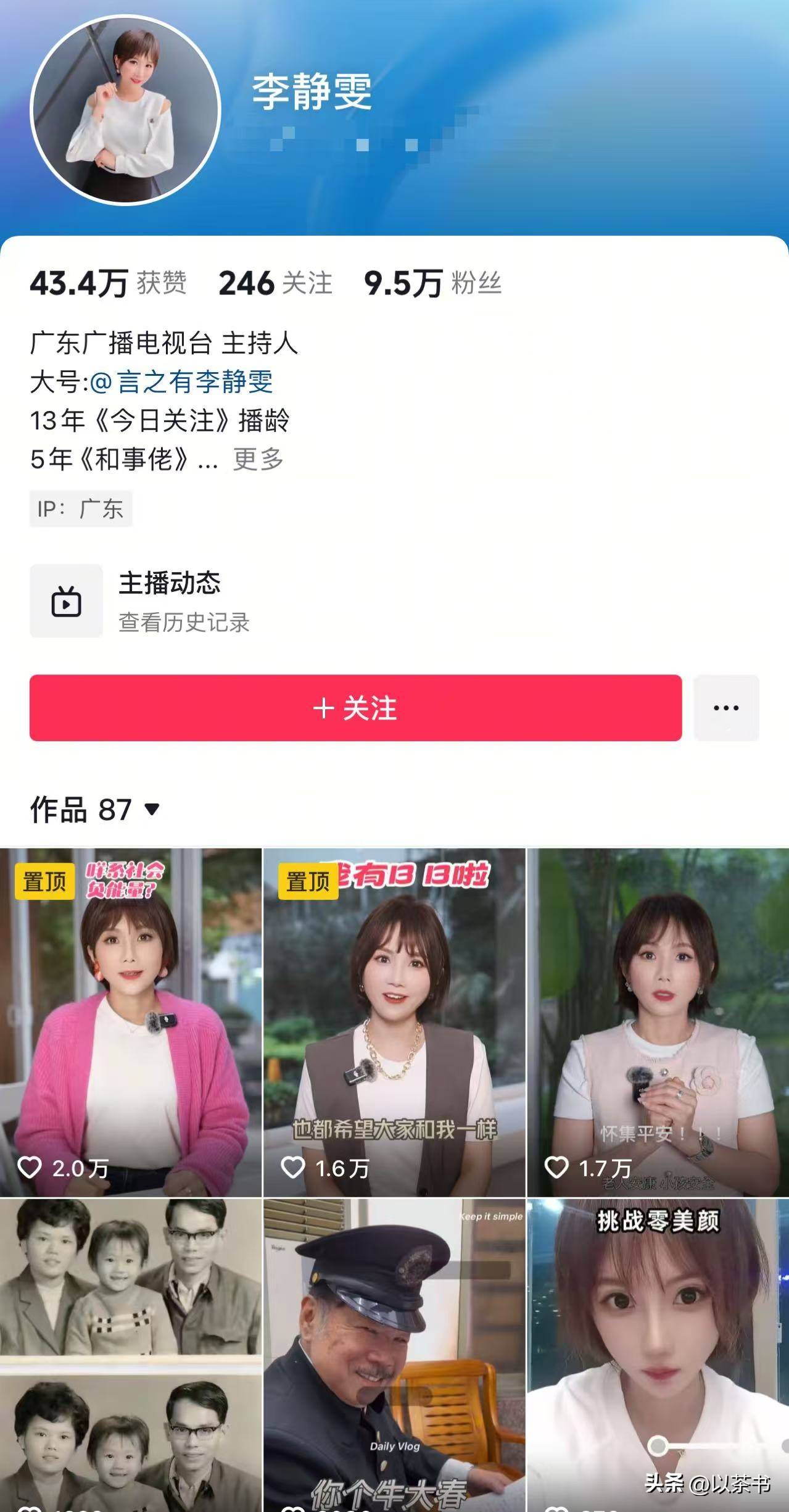The height and width of the screenshot is (1512, 789).
Task: Play the pinned video with 2.0万 likes
Action: (x=131, y=1022)
